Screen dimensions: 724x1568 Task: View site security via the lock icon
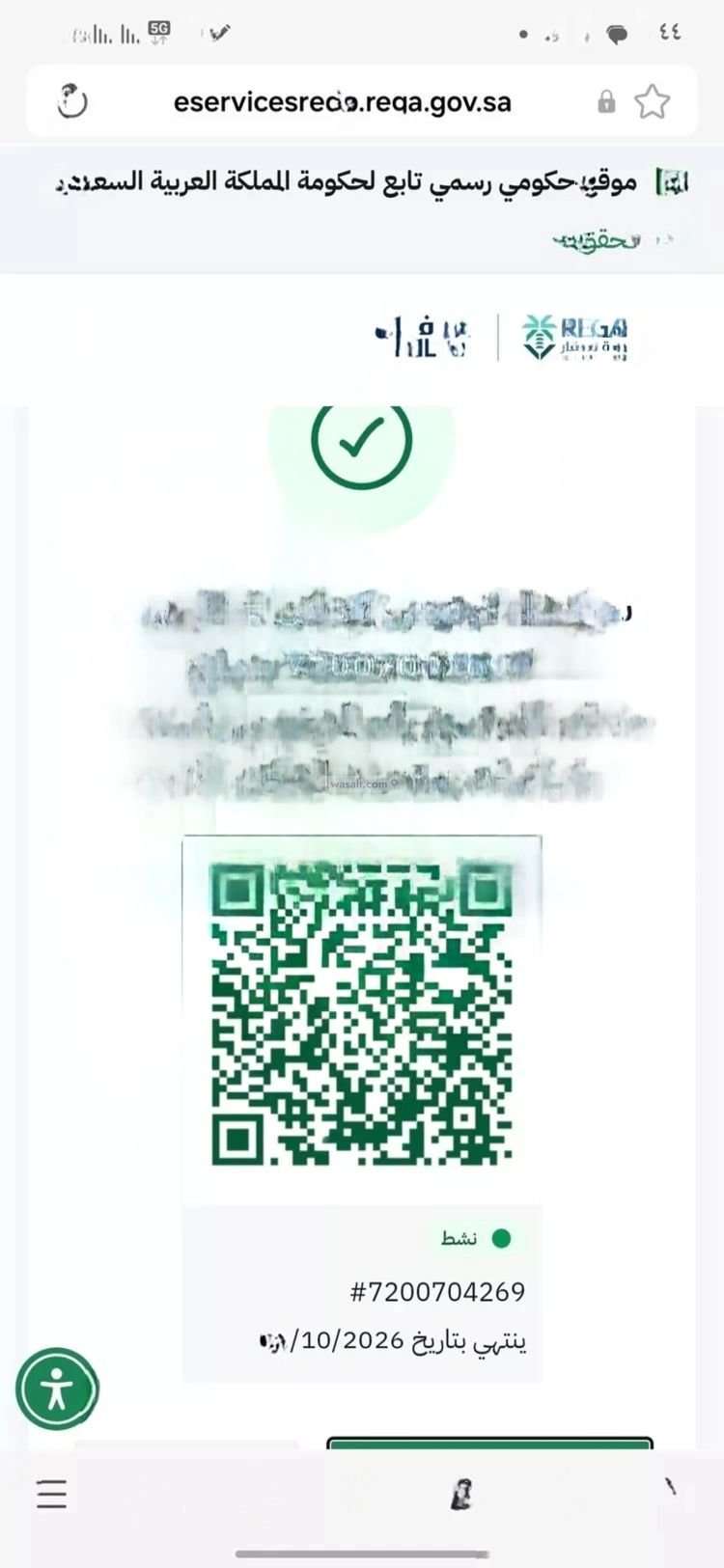(x=606, y=101)
